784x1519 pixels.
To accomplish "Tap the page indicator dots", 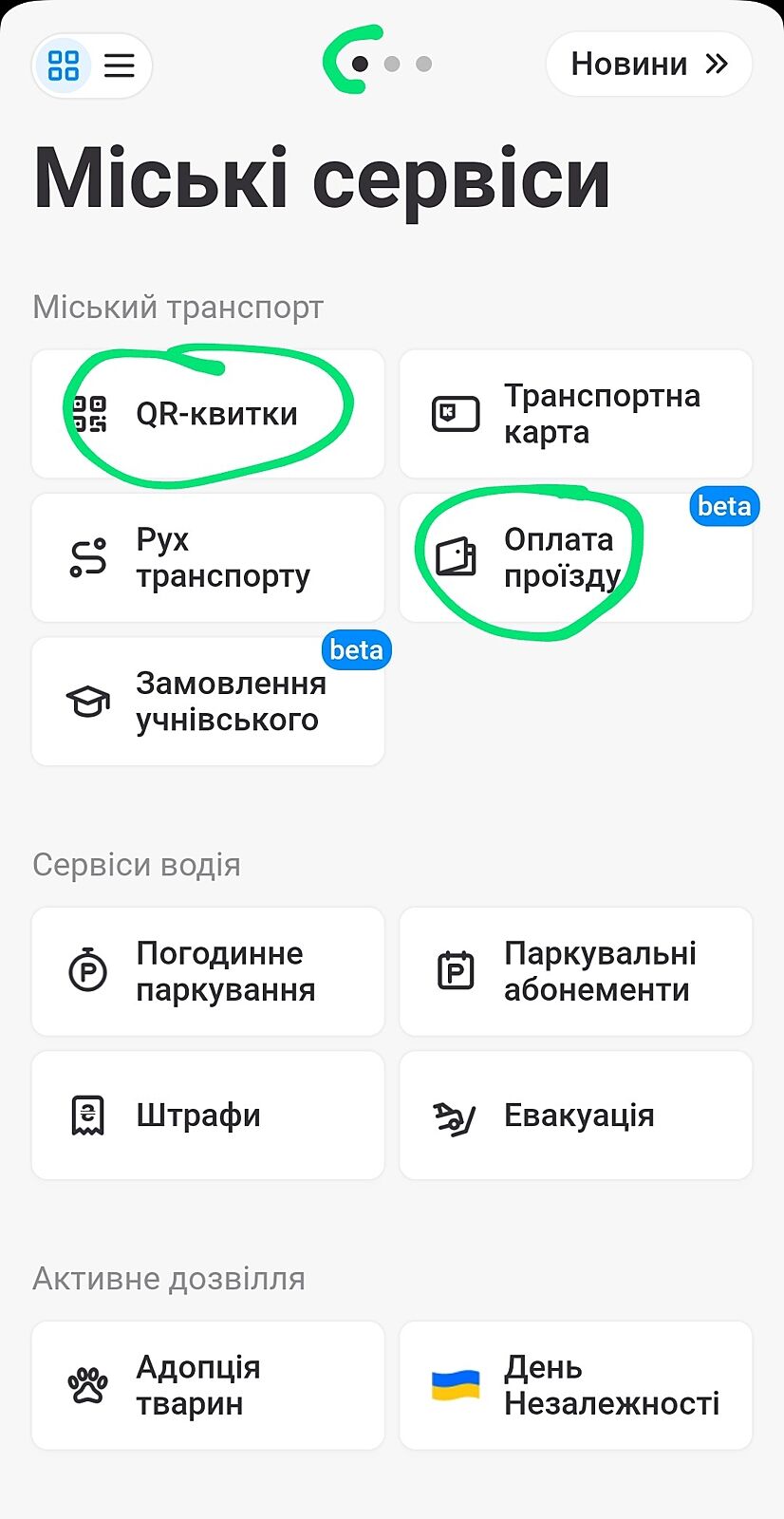I will pyautogui.click(x=392, y=65).
